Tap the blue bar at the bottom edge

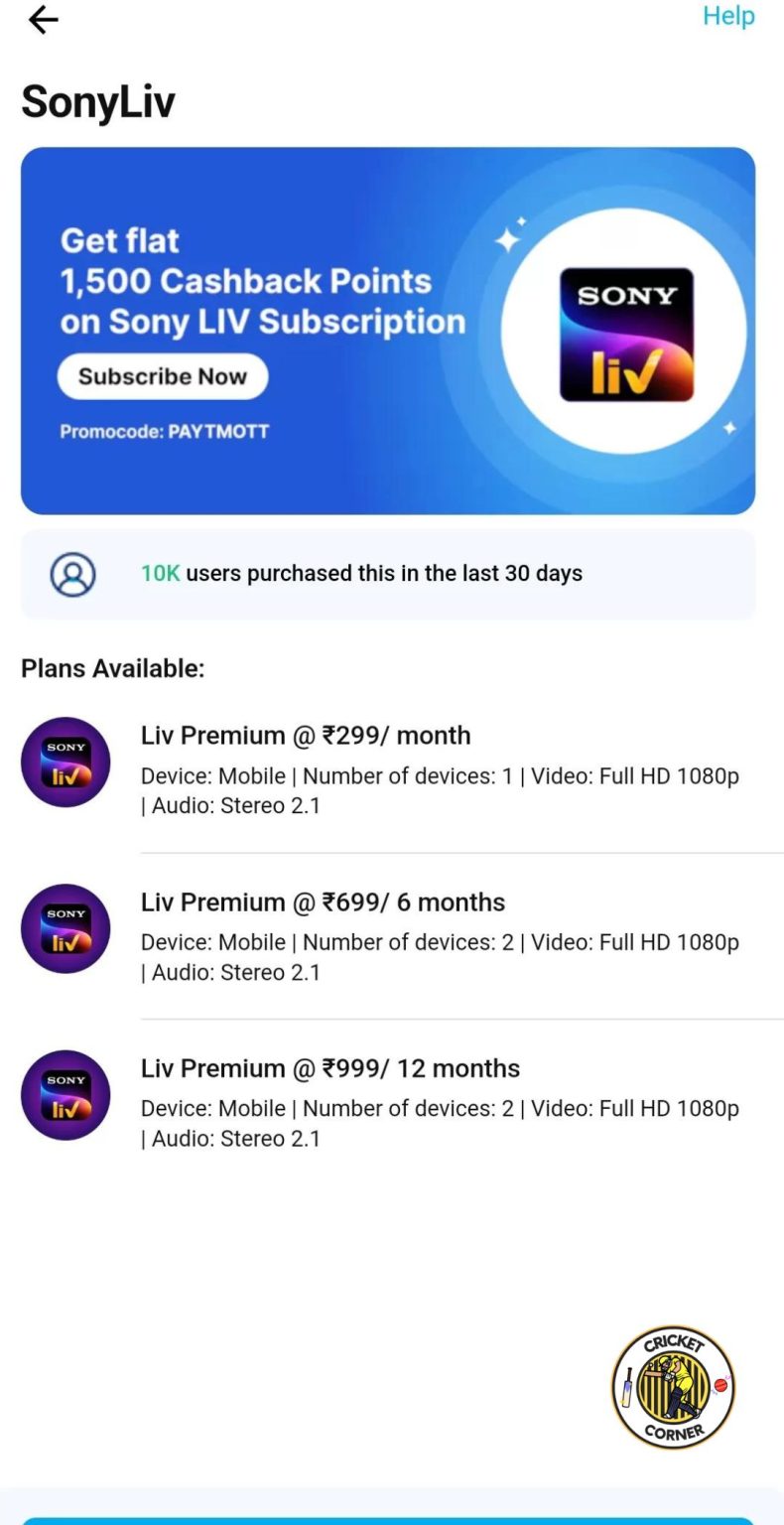[392, 1520]
